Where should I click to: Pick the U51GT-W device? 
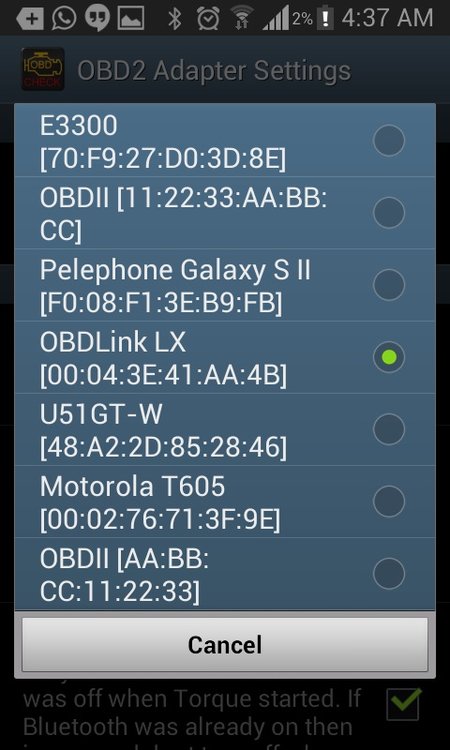point(225,430)
